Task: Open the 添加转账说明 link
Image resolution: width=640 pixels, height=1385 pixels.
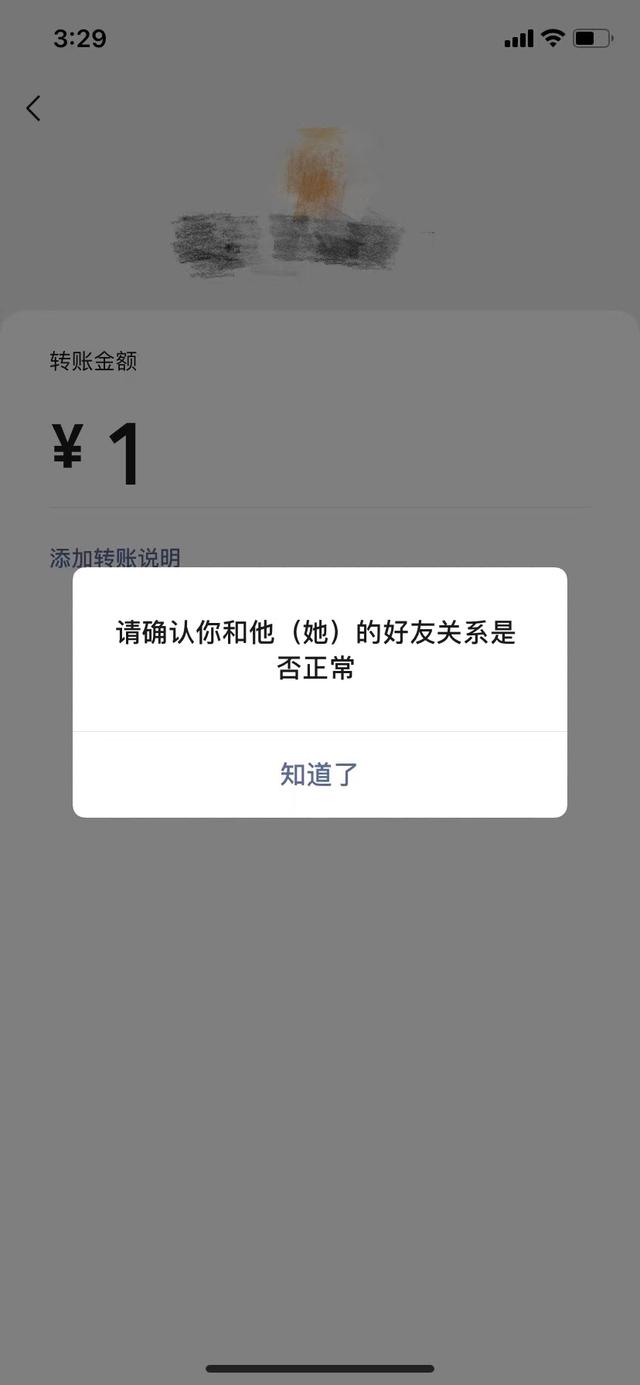Action: point(115,558)
